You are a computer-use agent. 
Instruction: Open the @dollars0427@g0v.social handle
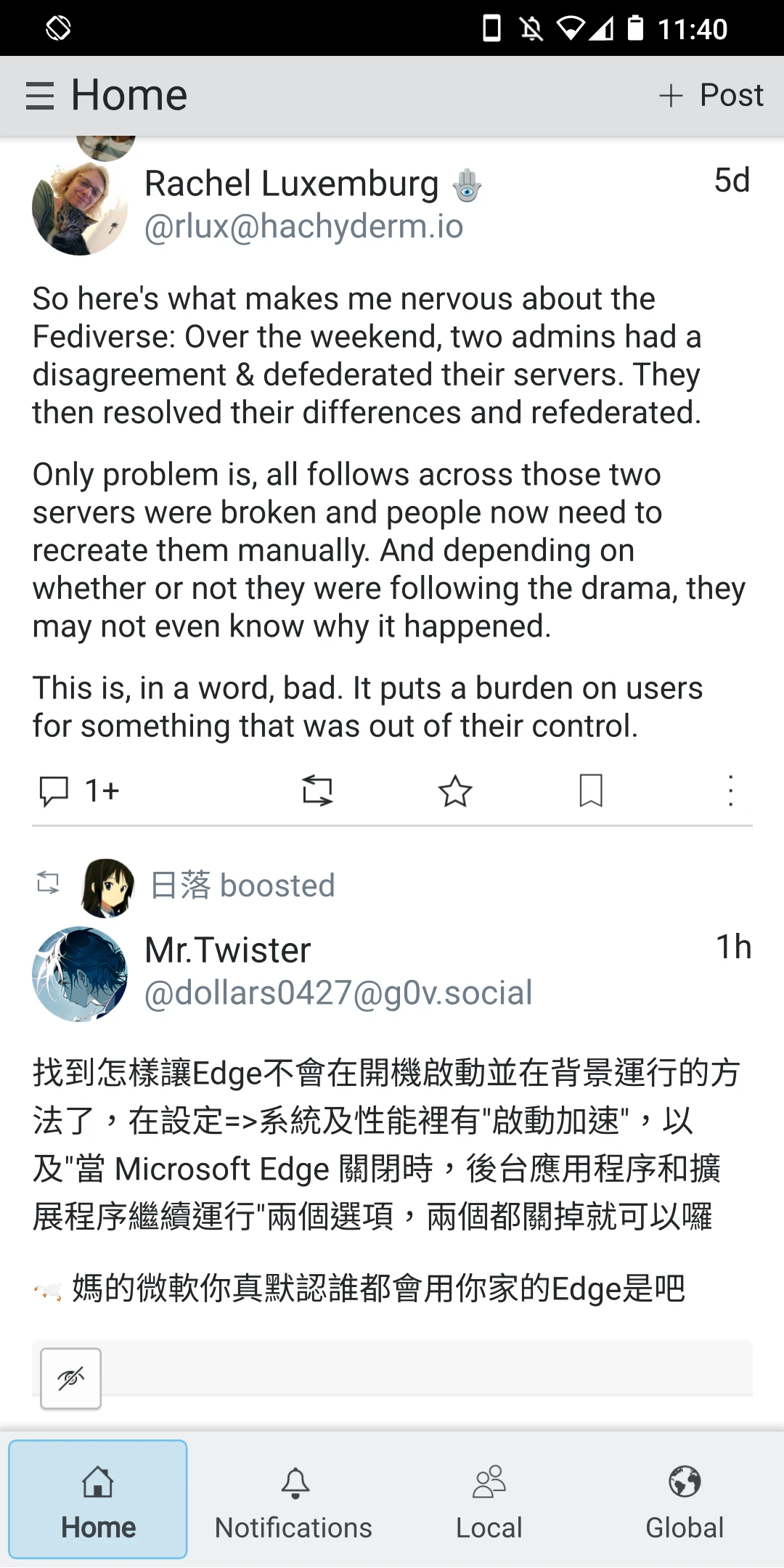(x=338, y=993)
